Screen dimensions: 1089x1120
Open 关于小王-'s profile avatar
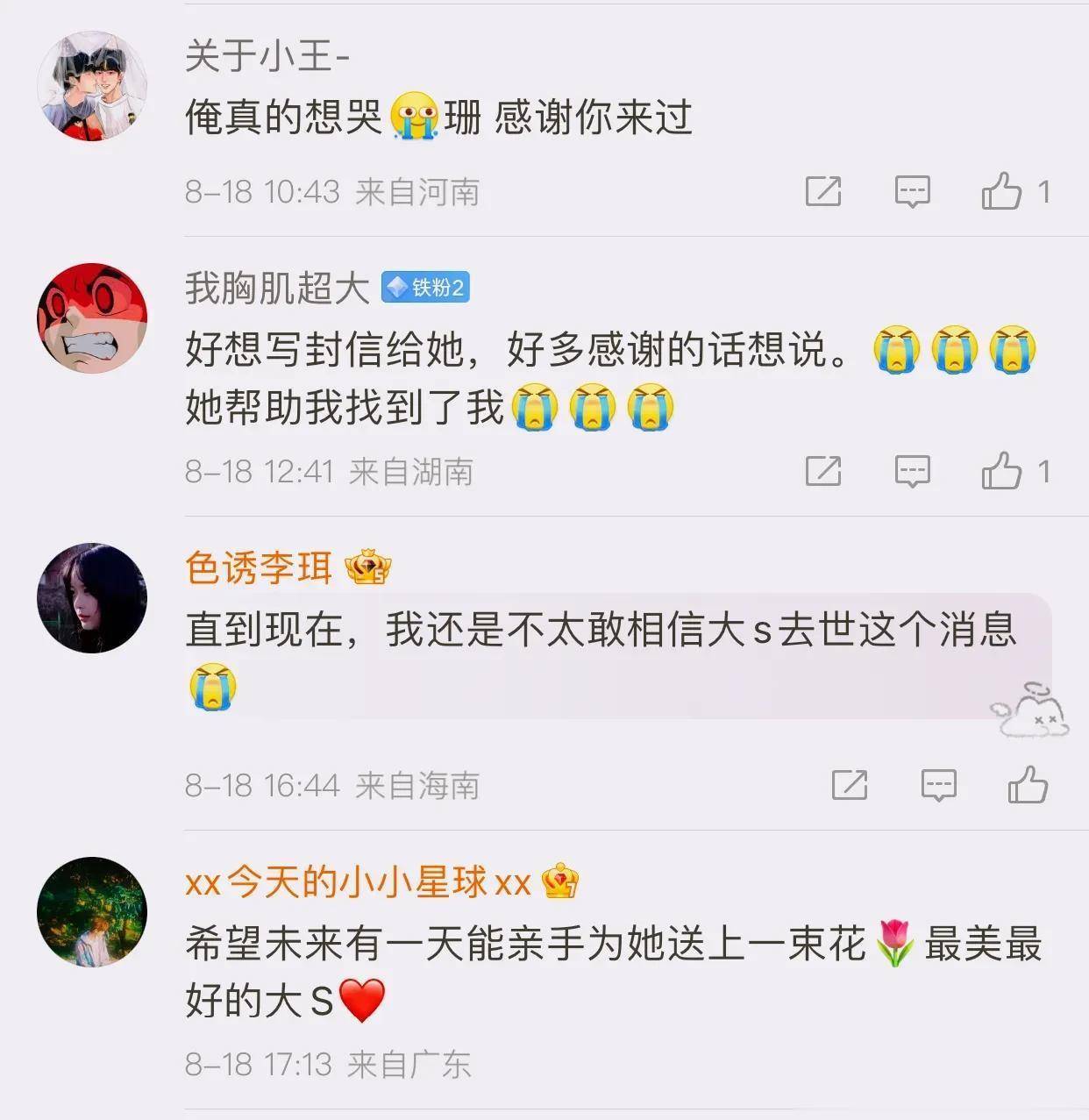coord(92,87)
